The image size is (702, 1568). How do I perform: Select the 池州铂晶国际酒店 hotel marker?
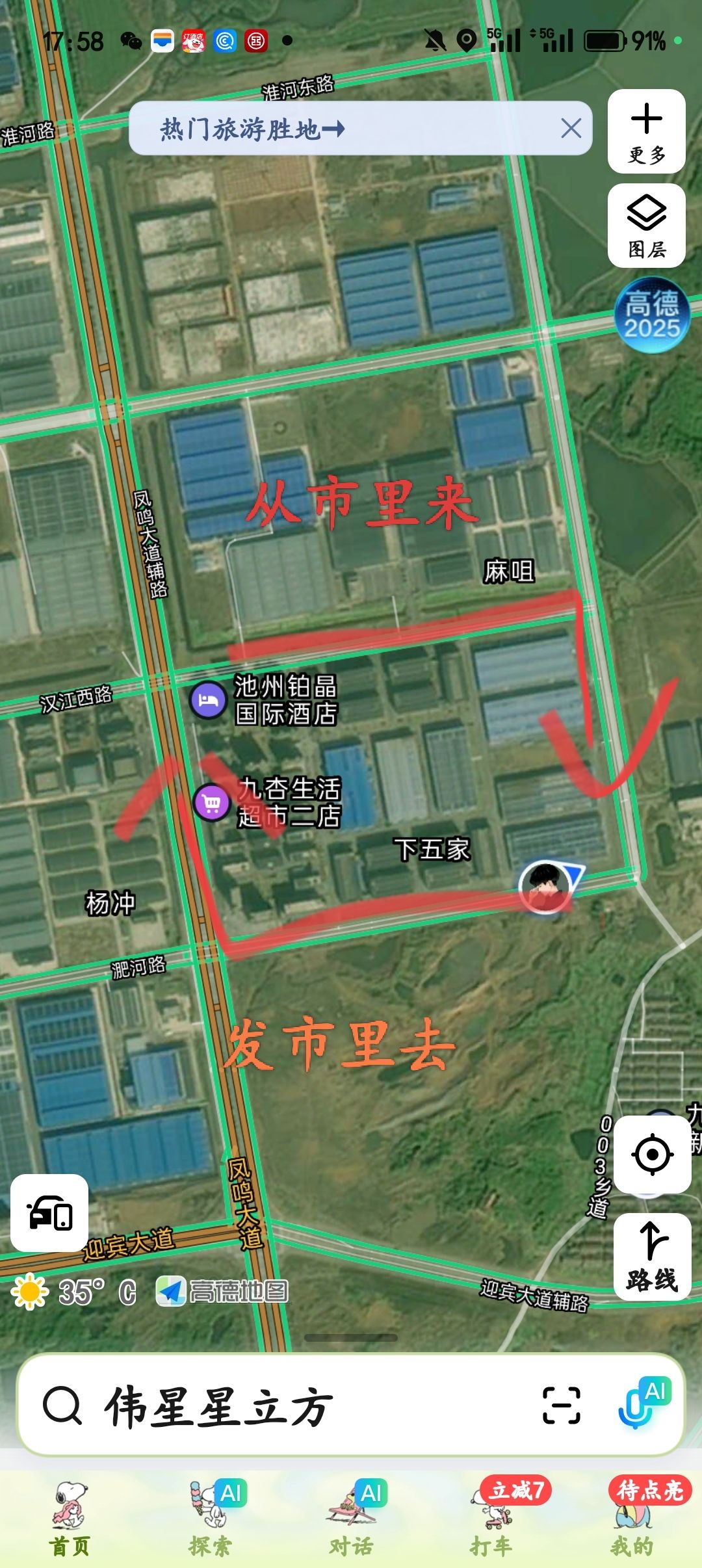(x=207, y=700)
